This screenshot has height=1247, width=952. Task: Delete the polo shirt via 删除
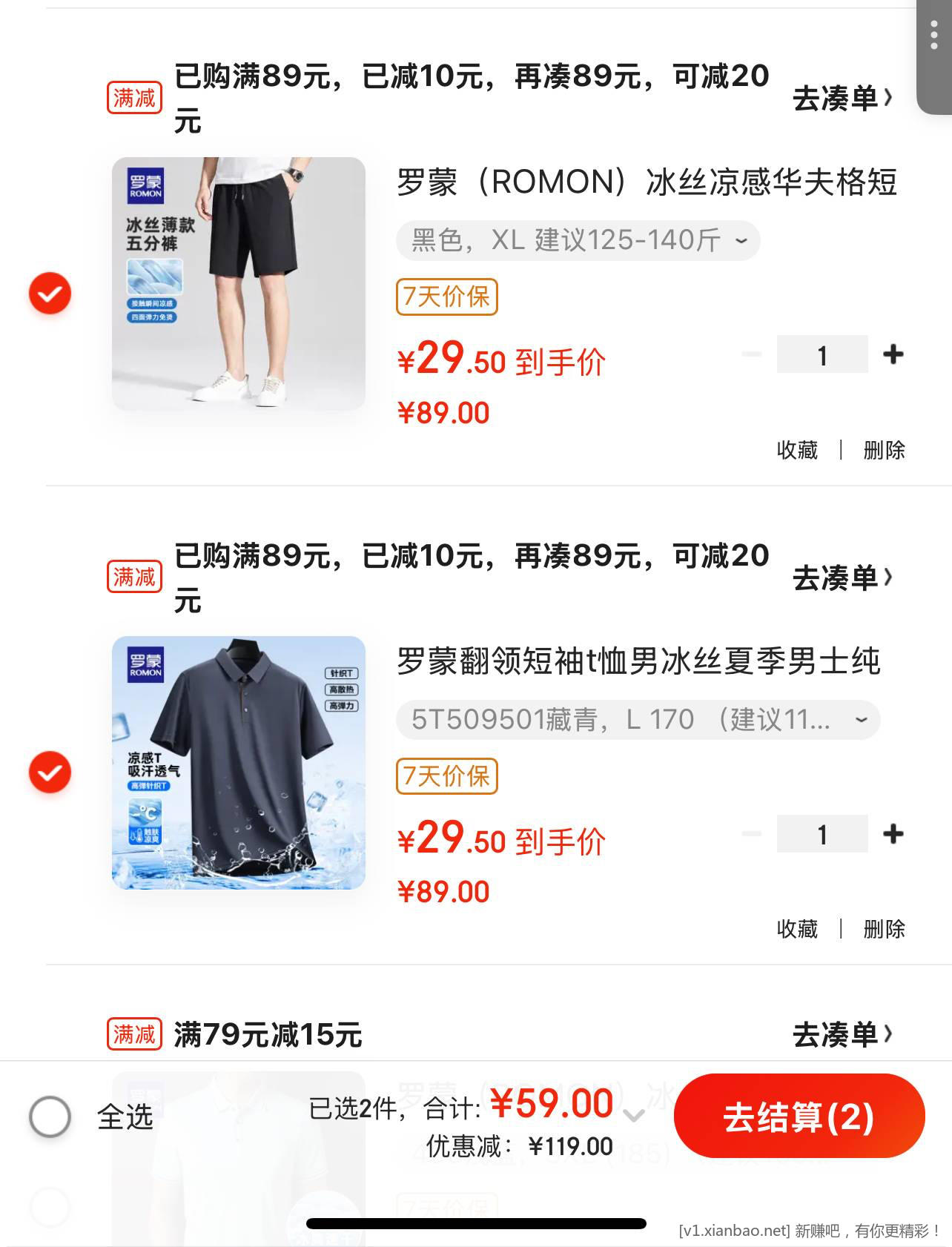point(884,928)
